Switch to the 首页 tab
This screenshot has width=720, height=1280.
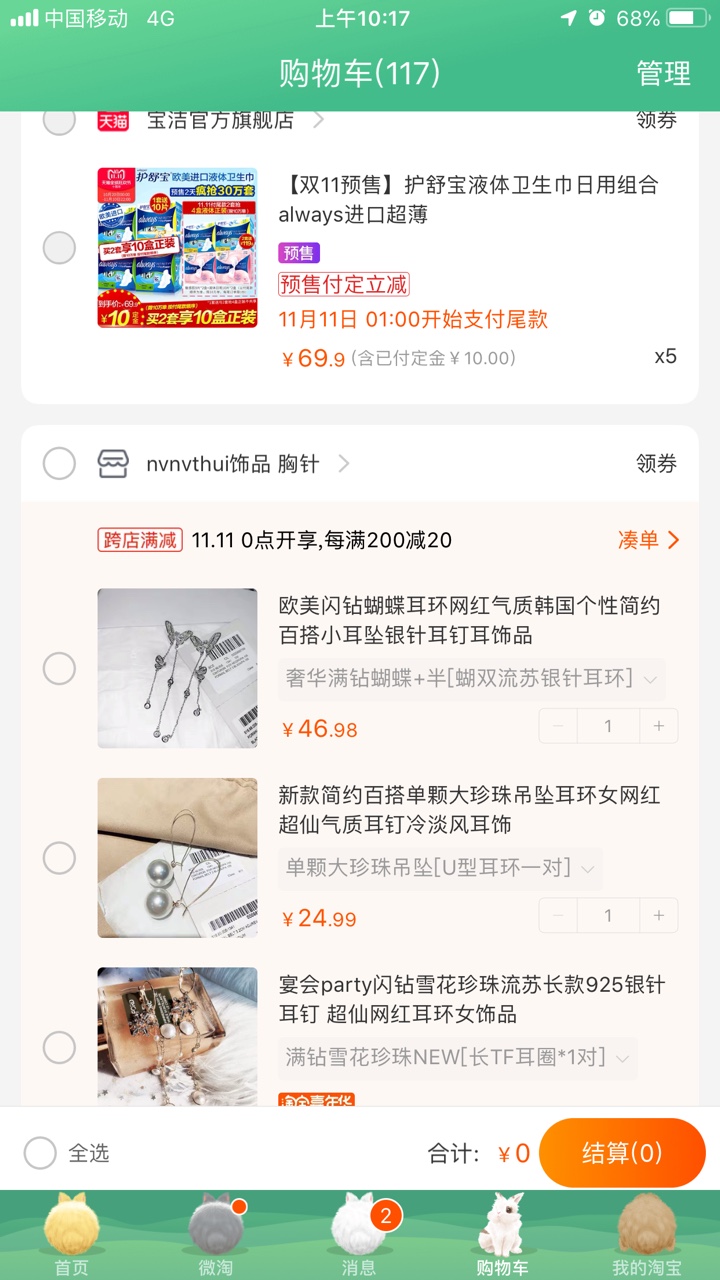click(71, 1235)
